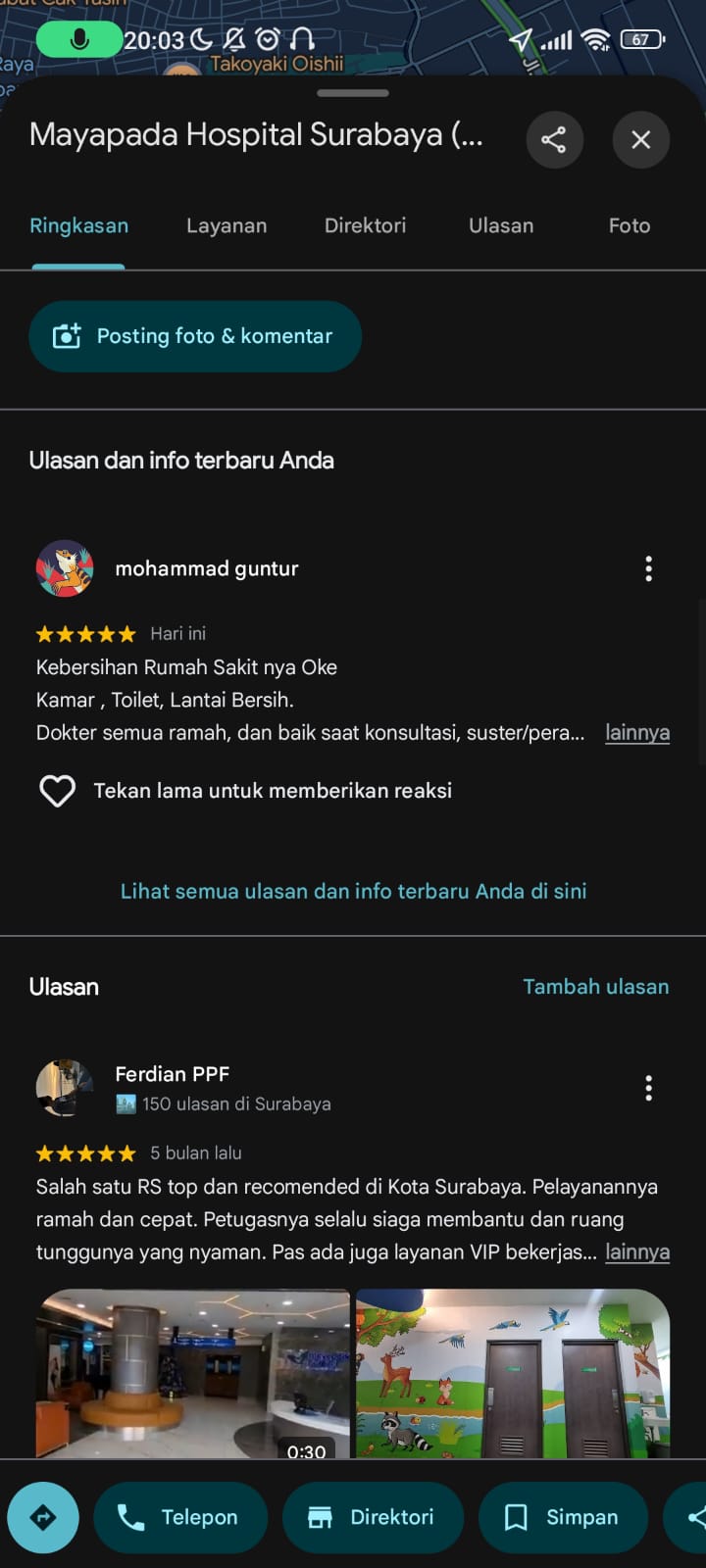Play the 0:30 lobby video thumbnail

193,1373
